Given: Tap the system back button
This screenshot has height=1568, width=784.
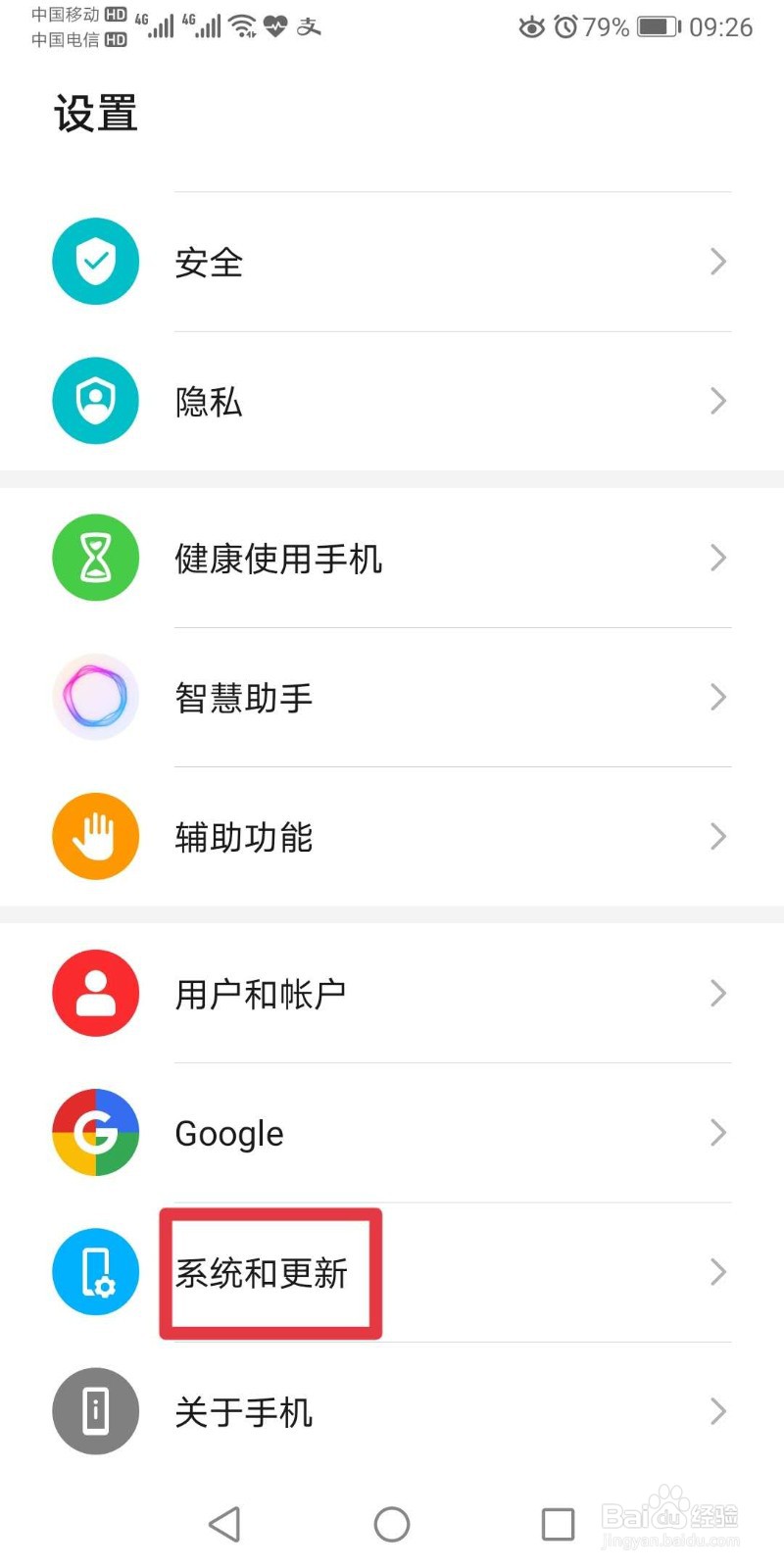Looking at the screenshot, I should [x=224, y=1524].
